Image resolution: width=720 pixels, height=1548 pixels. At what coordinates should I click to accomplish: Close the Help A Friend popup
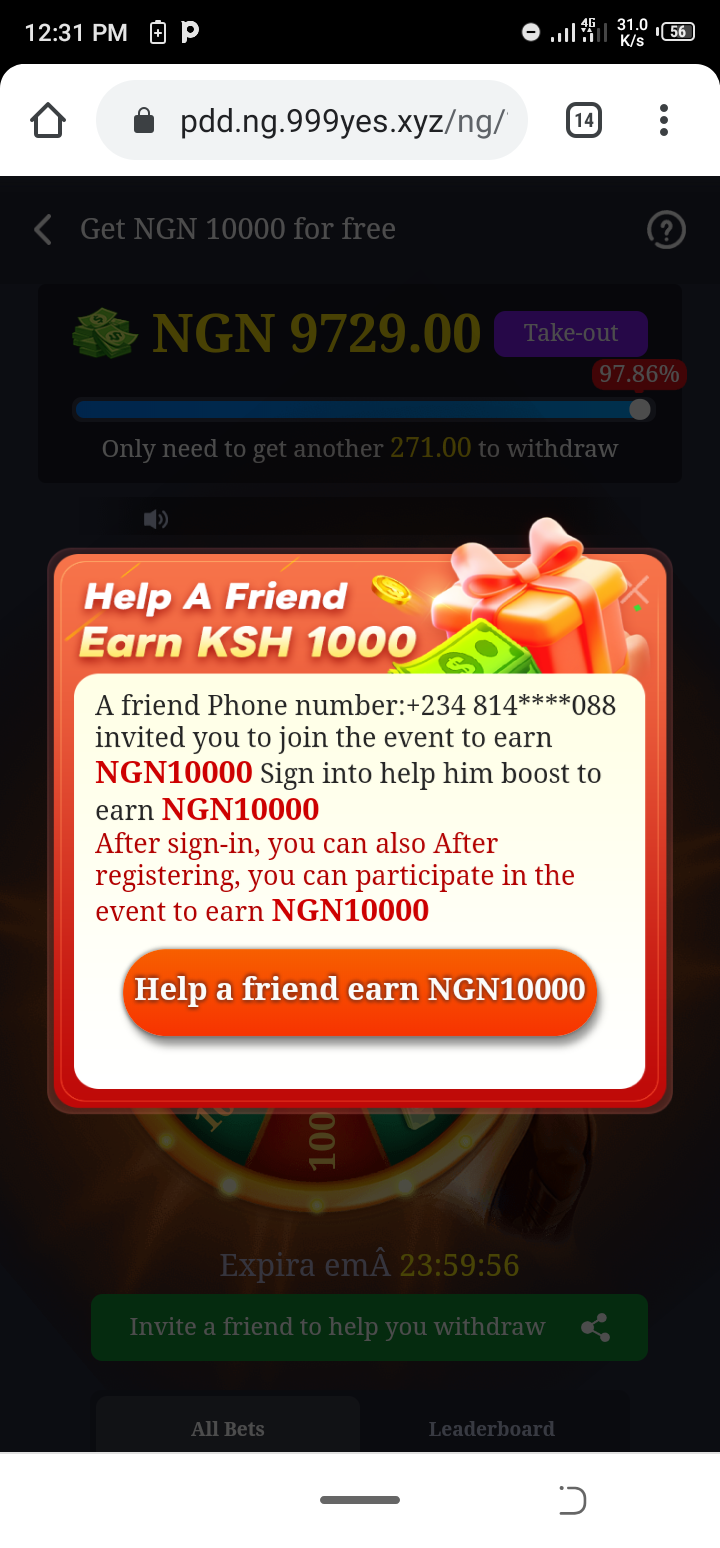635,592
